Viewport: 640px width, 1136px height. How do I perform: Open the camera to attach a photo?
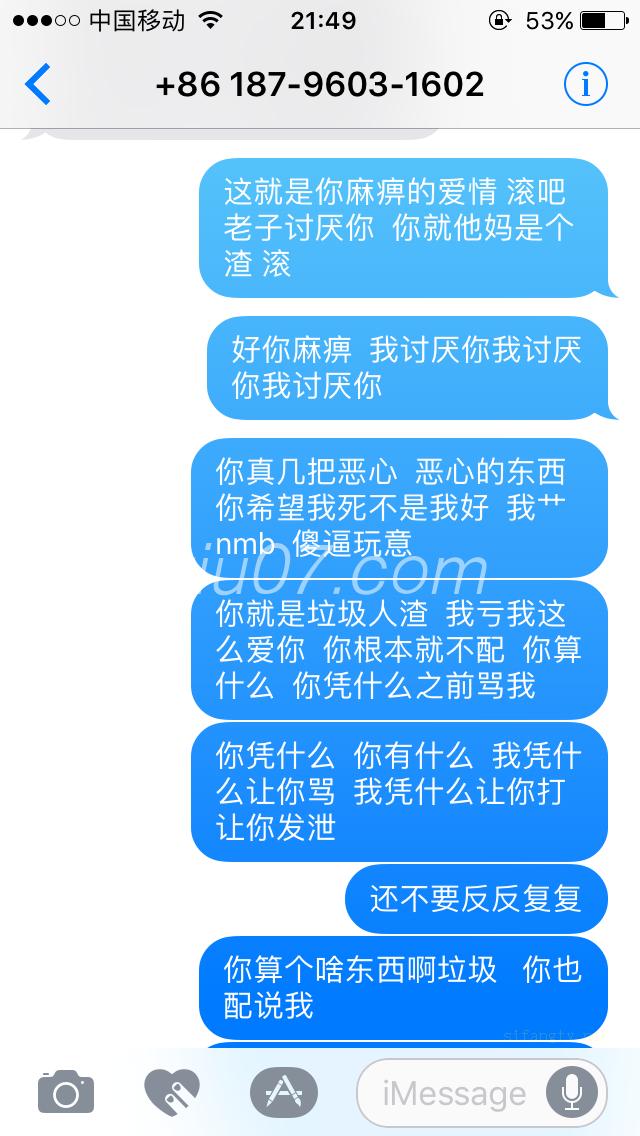[x=66, y=1091]
